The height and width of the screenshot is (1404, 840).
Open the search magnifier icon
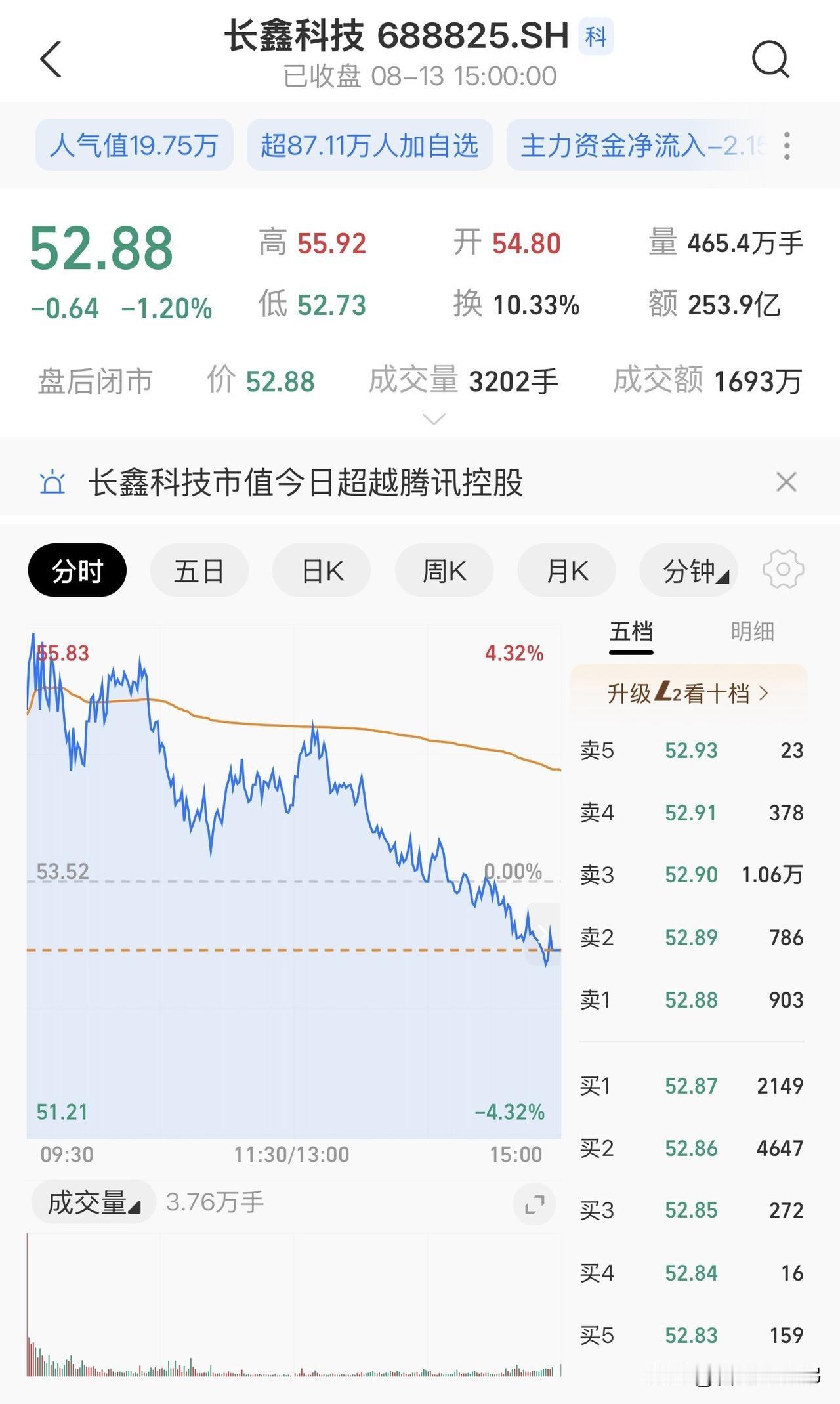[770, 59]
